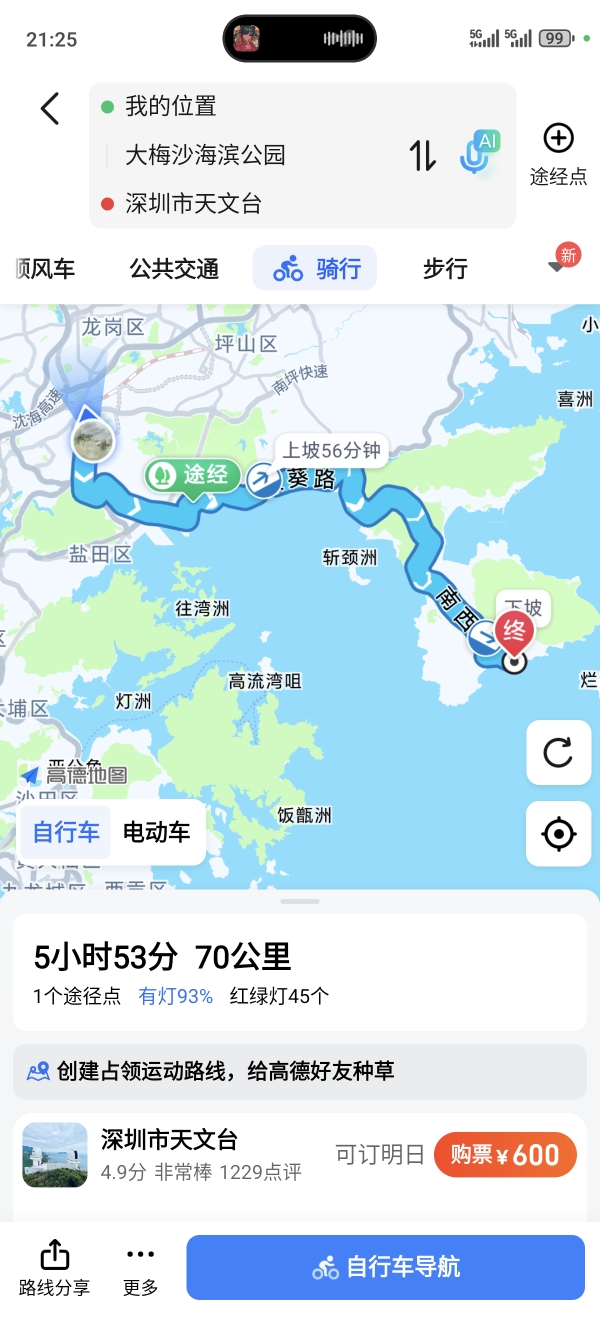Viewport: 600px width, 1326px height.
Task: Share route via 路线分享
Action: click(54, 1267)
